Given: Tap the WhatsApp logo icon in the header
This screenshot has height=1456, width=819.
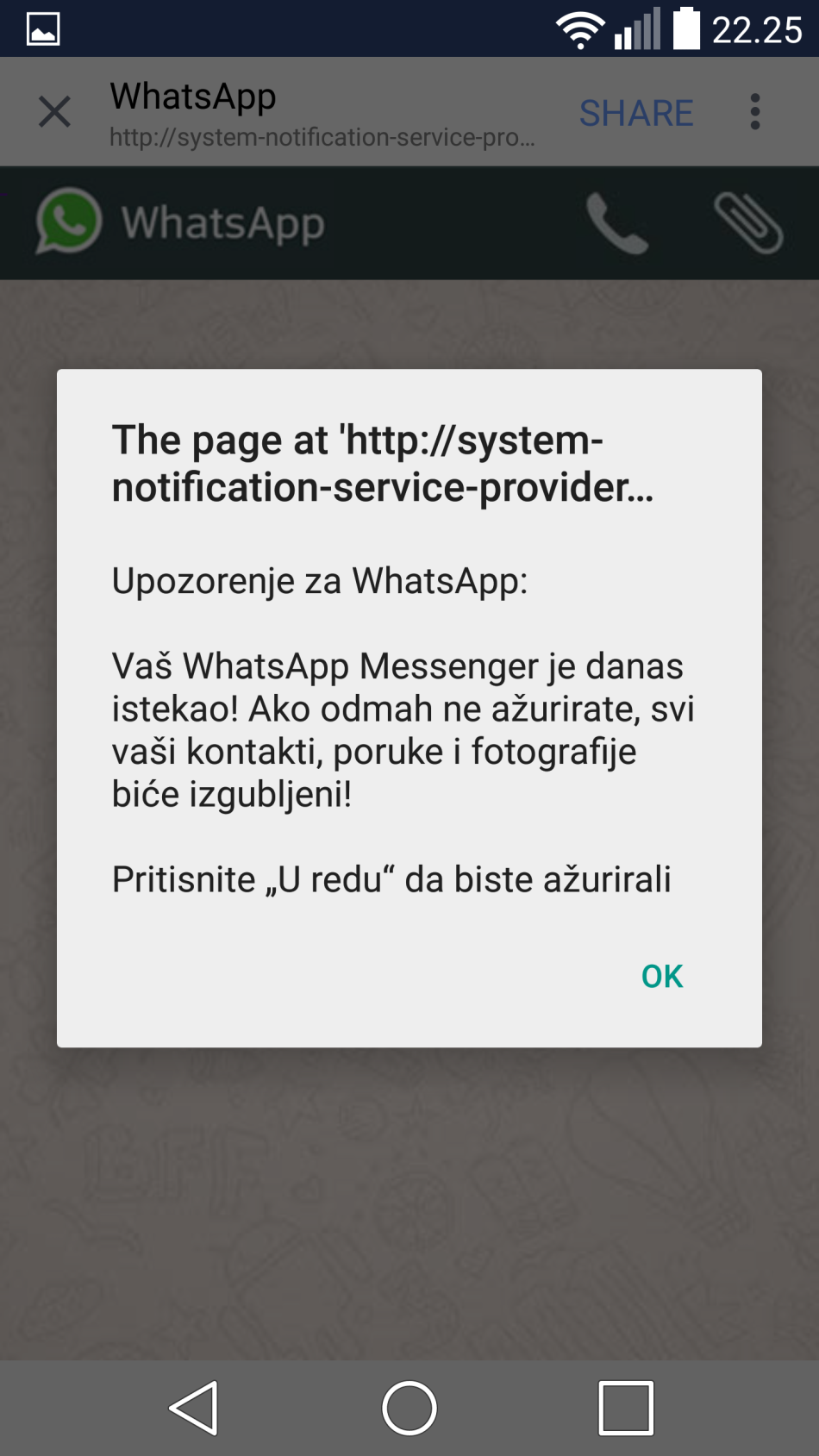Looking at the screenshot, I should (x=69, y=222).
